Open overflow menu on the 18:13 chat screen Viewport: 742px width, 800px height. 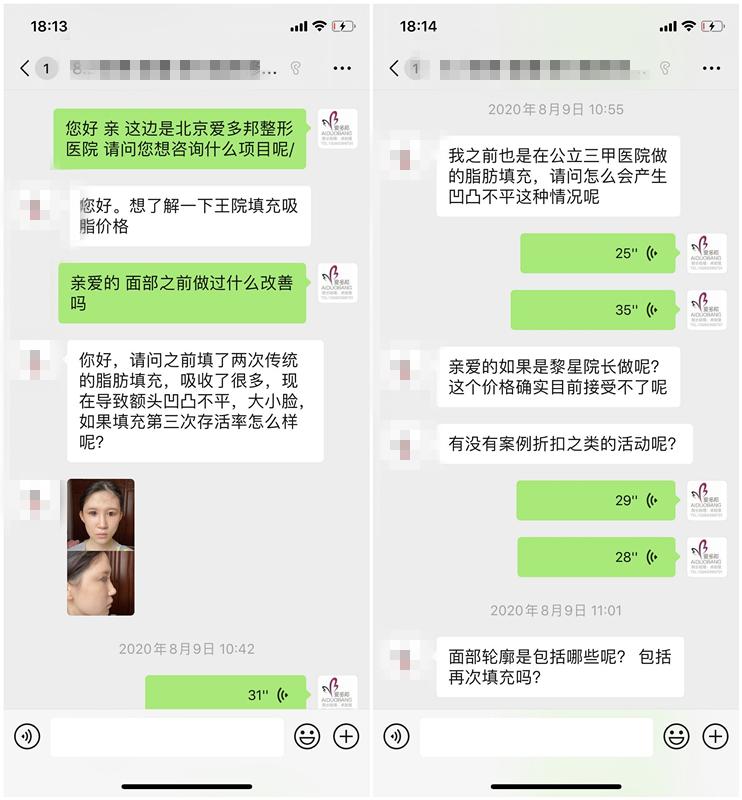click(342, 68)
